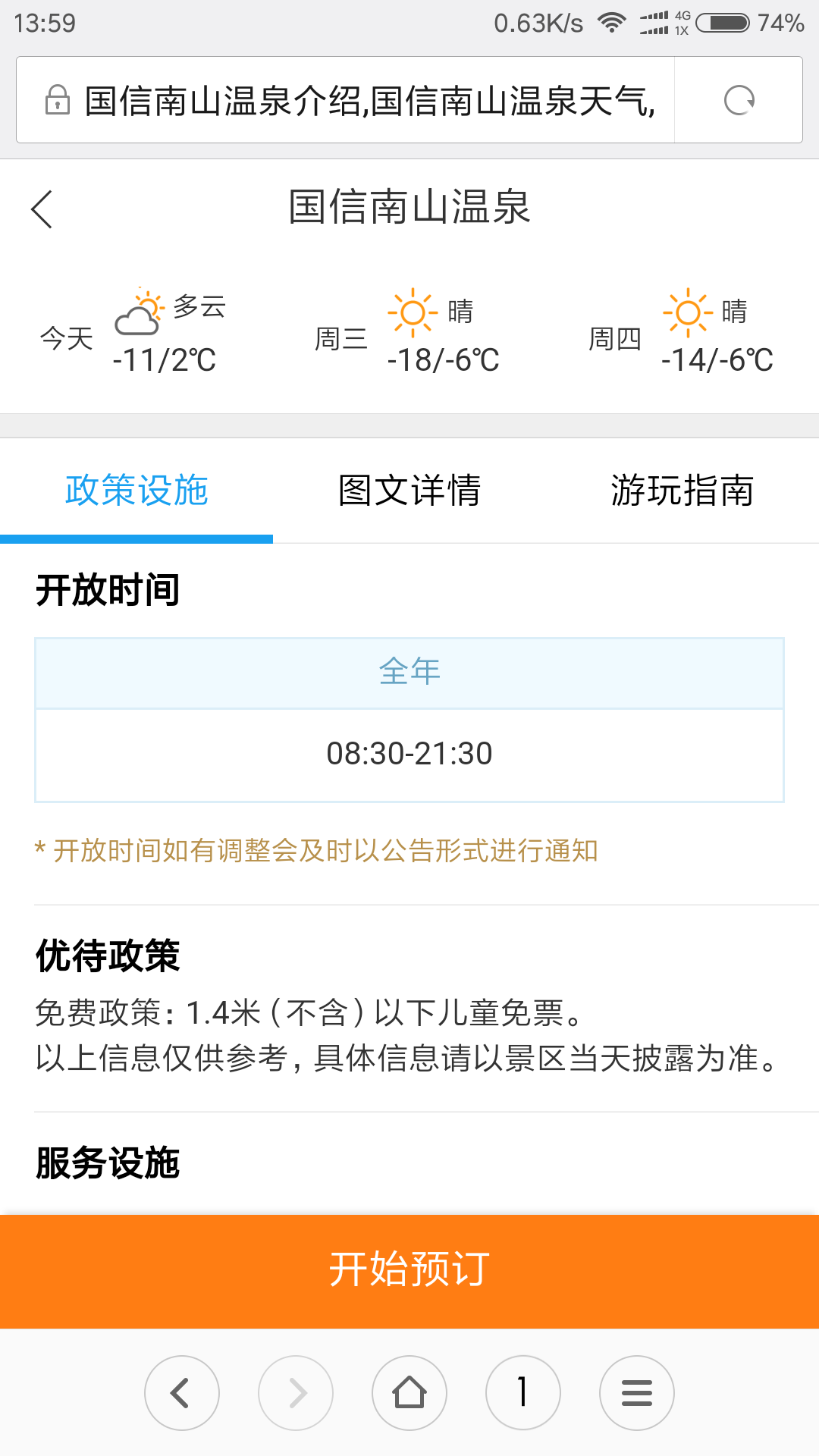The image size is (819, 1456).
Task: Tap the sunny weather icon for 周四
Action: click(x=687, y=314)
